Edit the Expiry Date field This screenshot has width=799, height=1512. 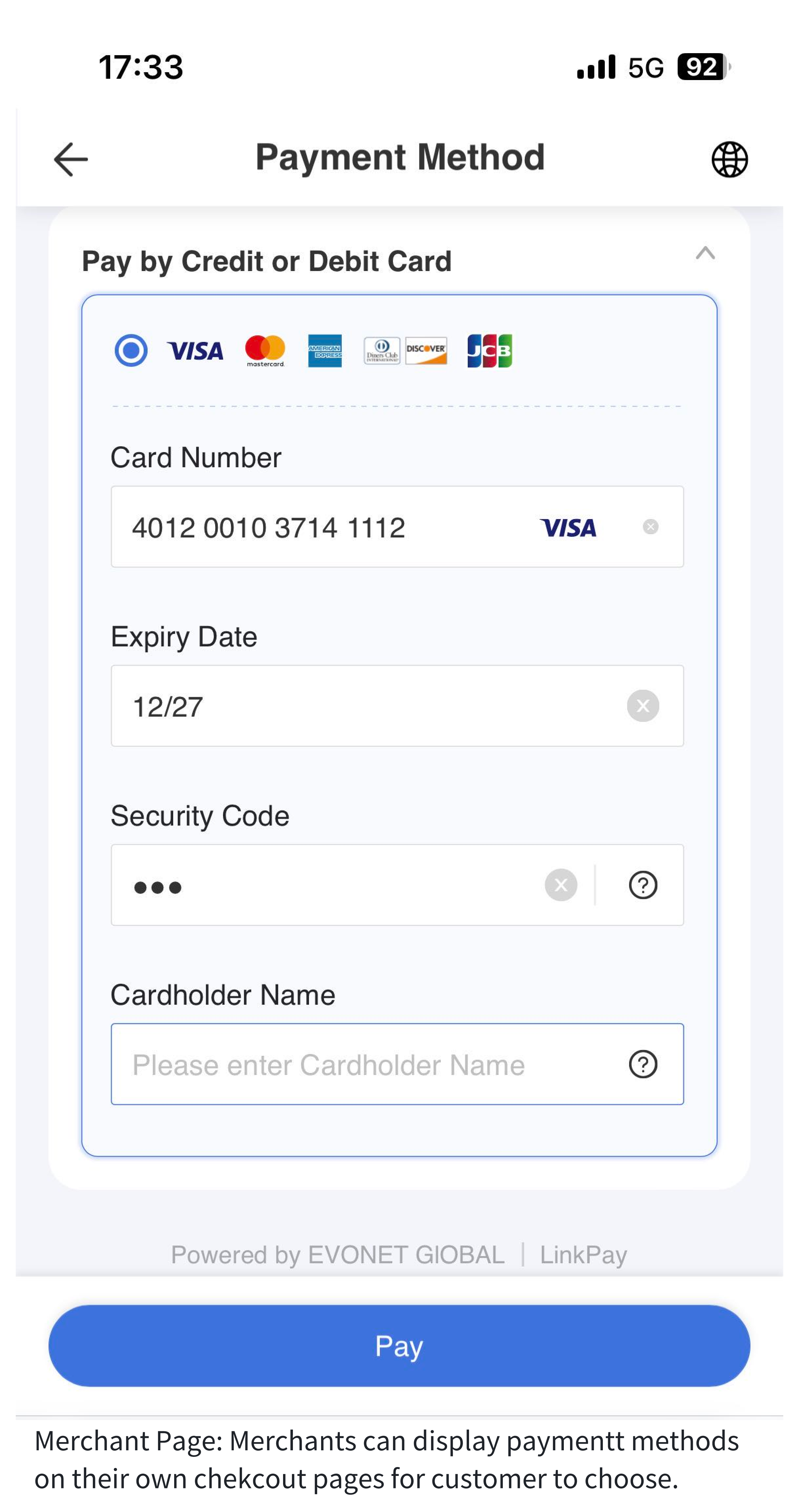(x=397, y=705)
